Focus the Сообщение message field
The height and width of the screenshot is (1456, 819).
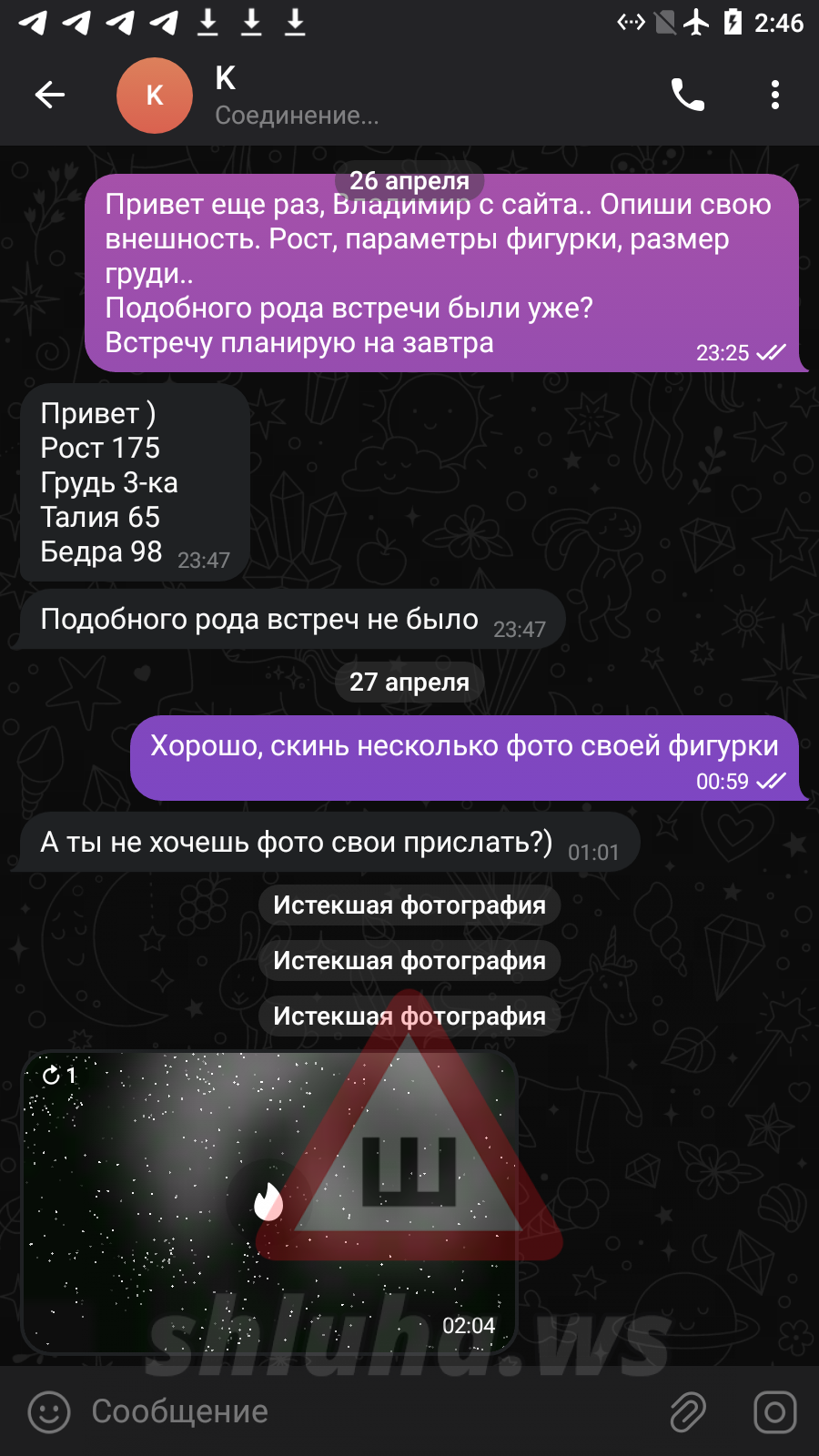click(364, 1411)
